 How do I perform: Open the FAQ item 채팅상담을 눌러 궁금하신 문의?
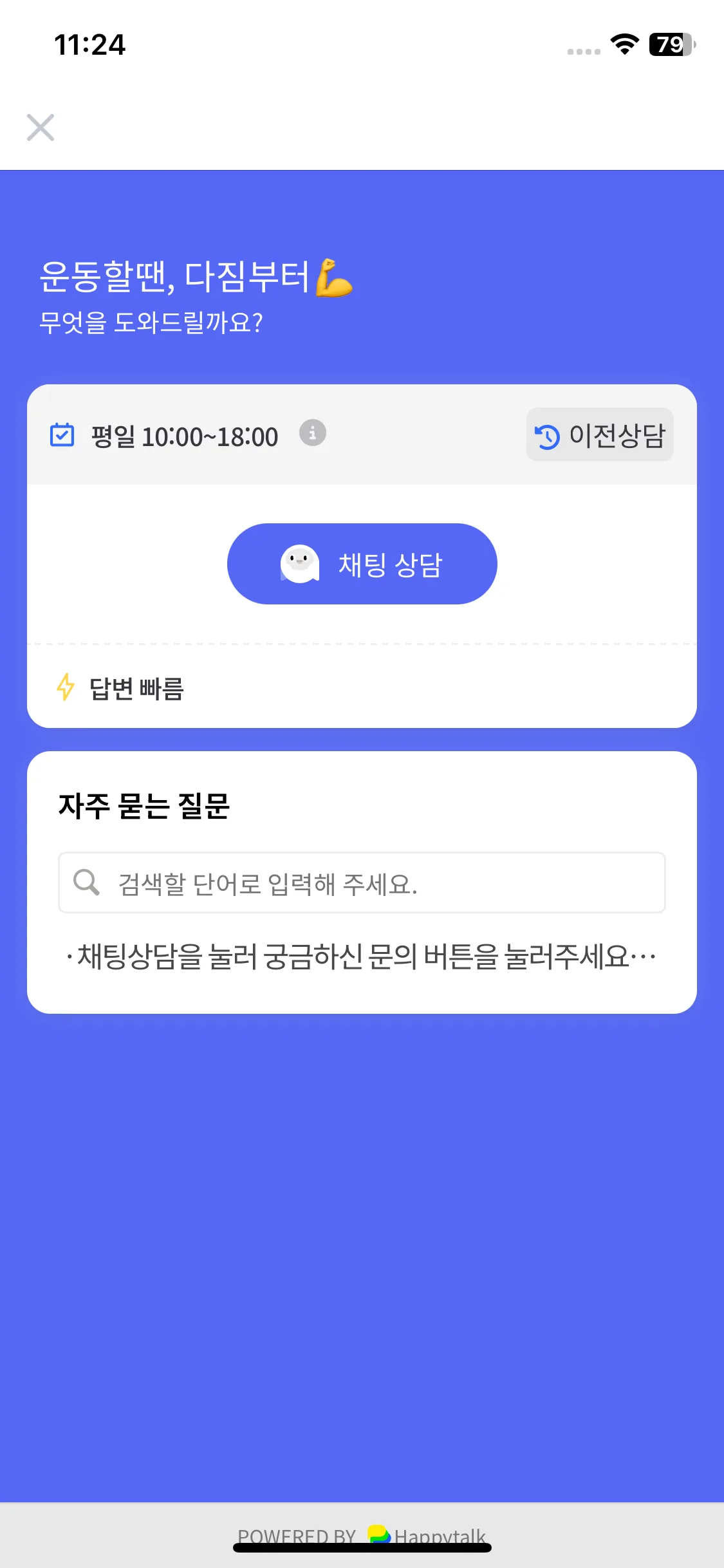point(362,957)
